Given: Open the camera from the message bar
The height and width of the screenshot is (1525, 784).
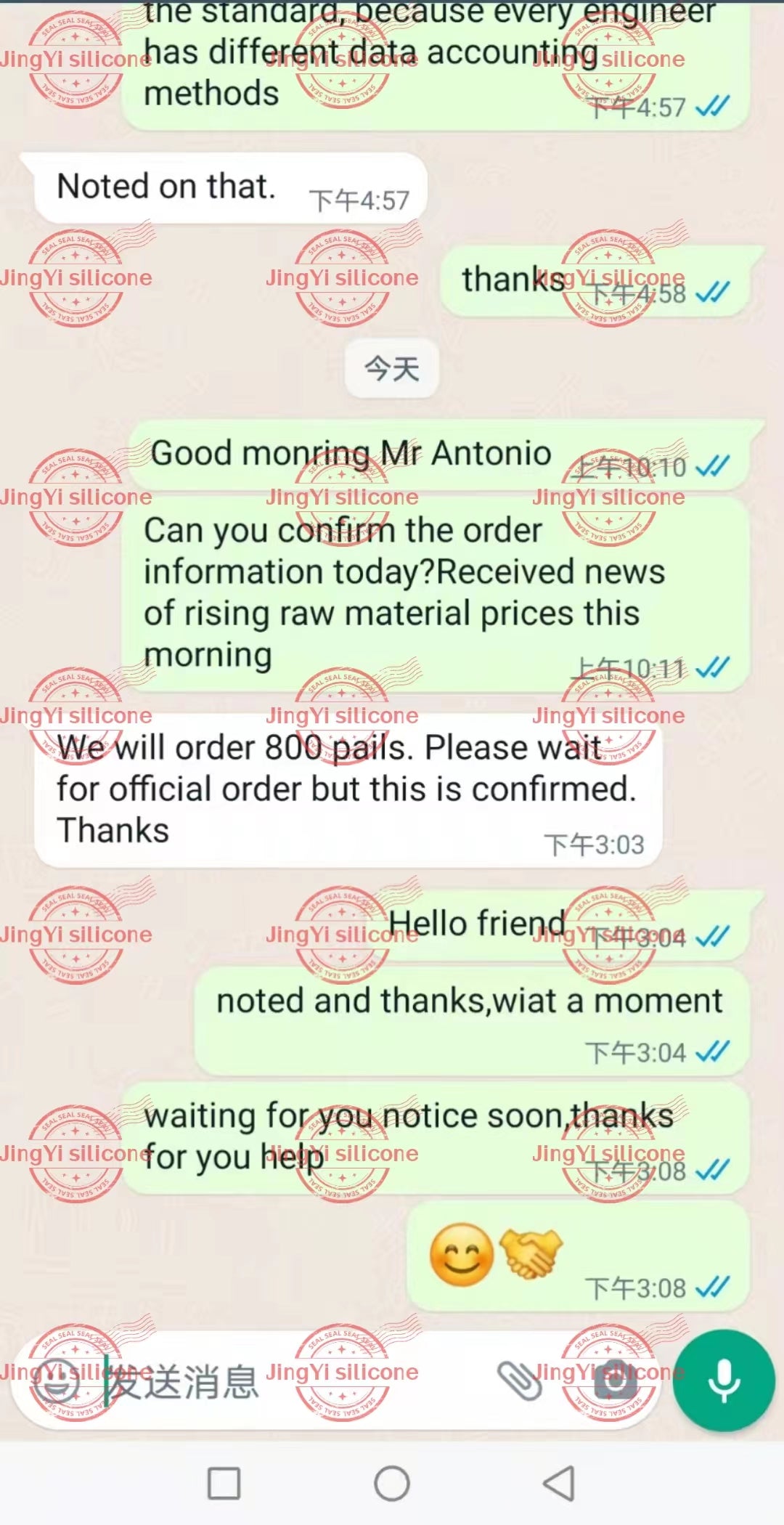Looking at the screenshot, I should 615,1380.
